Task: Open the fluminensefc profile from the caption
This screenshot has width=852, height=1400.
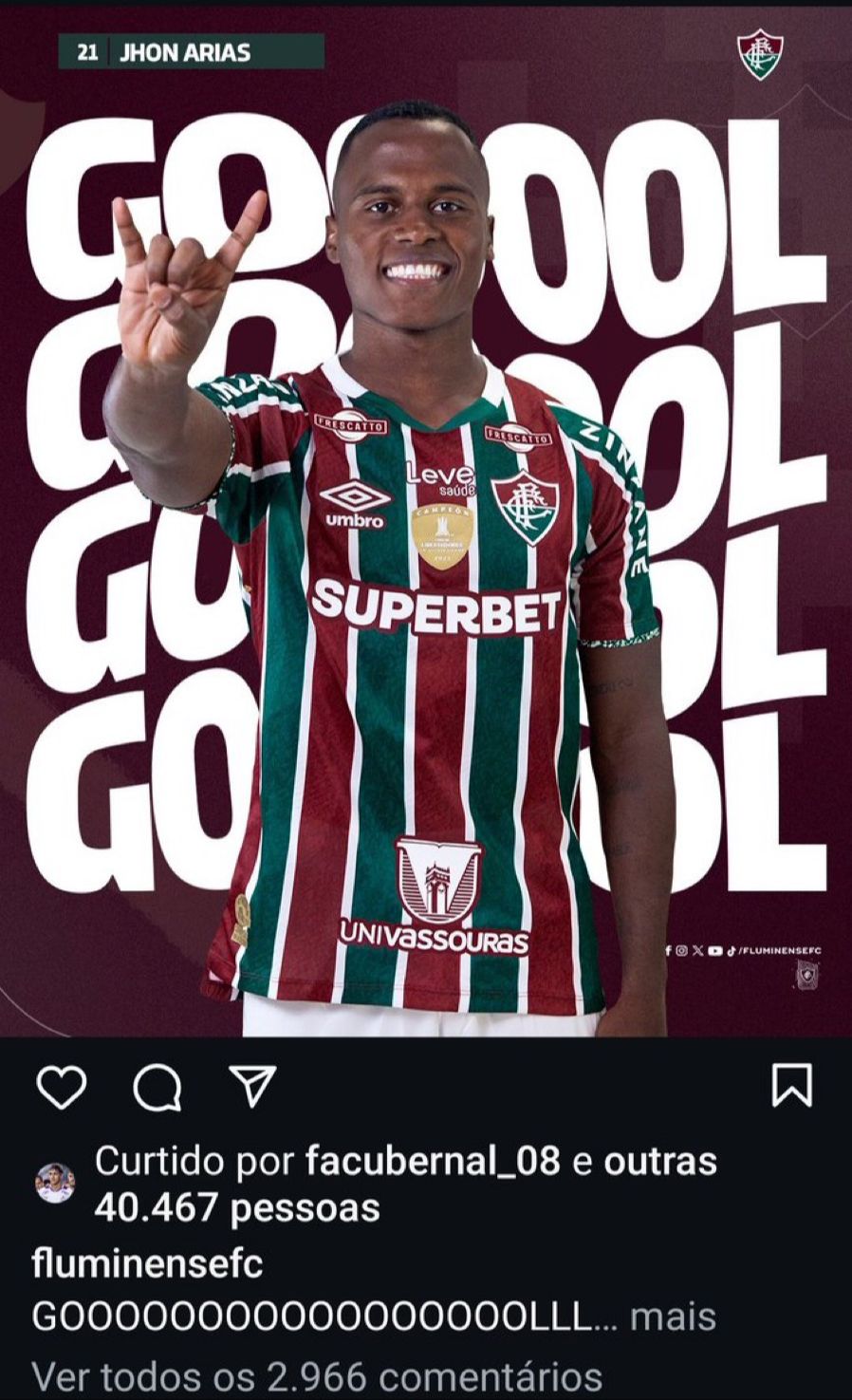Action: click(147, 1264)
